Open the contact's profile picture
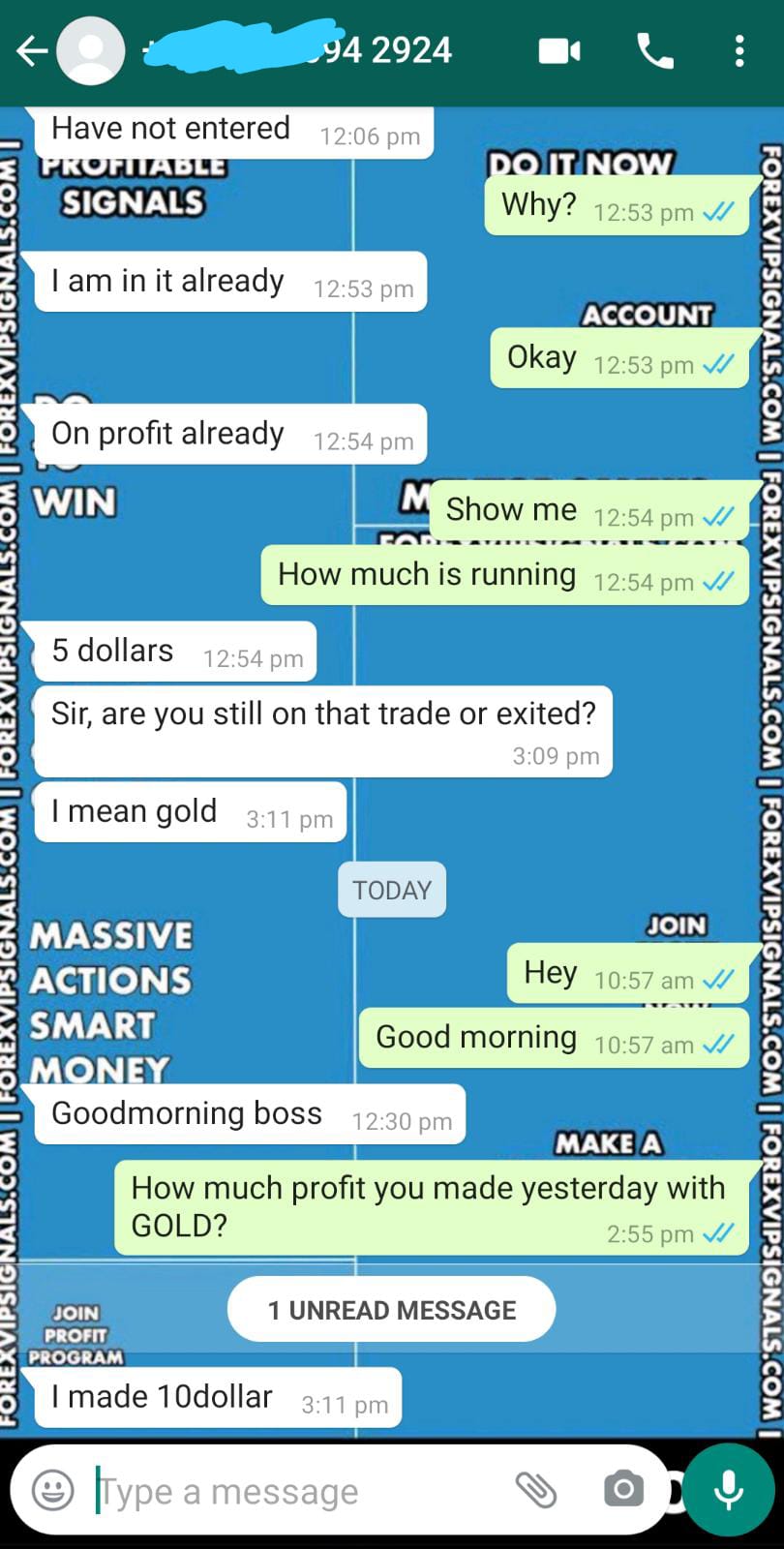784x1549 pixels. point(91,51)
